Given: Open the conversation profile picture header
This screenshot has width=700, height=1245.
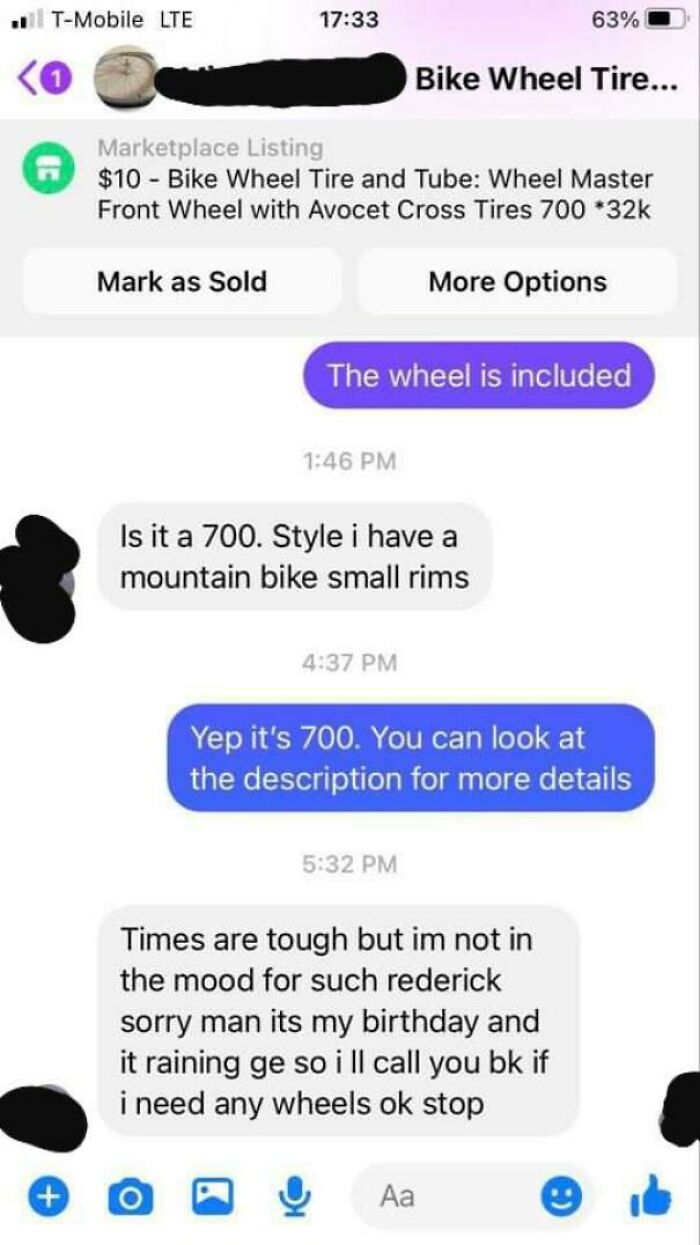Looking at the screenshot, I should (x=126, y=78).
